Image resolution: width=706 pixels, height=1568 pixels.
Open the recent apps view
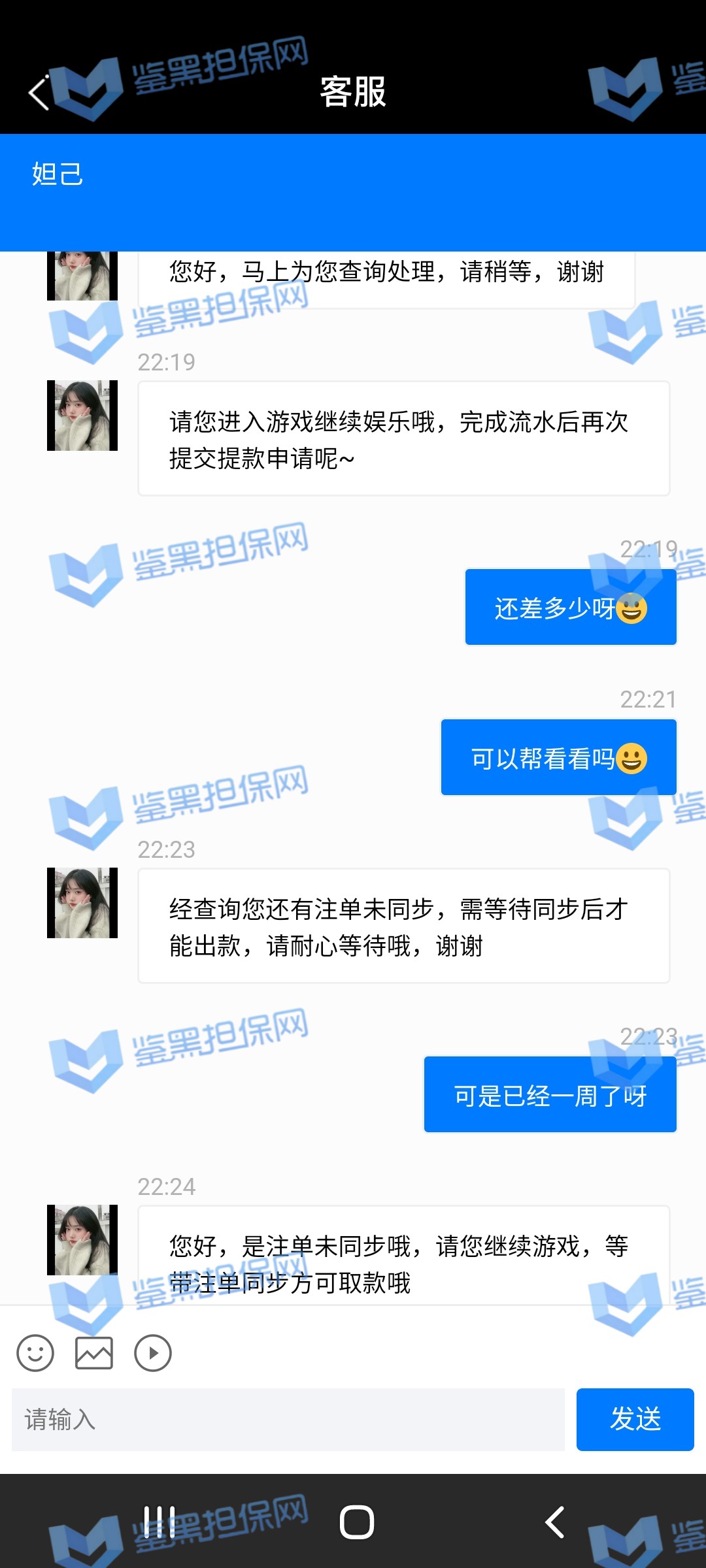159,1522
